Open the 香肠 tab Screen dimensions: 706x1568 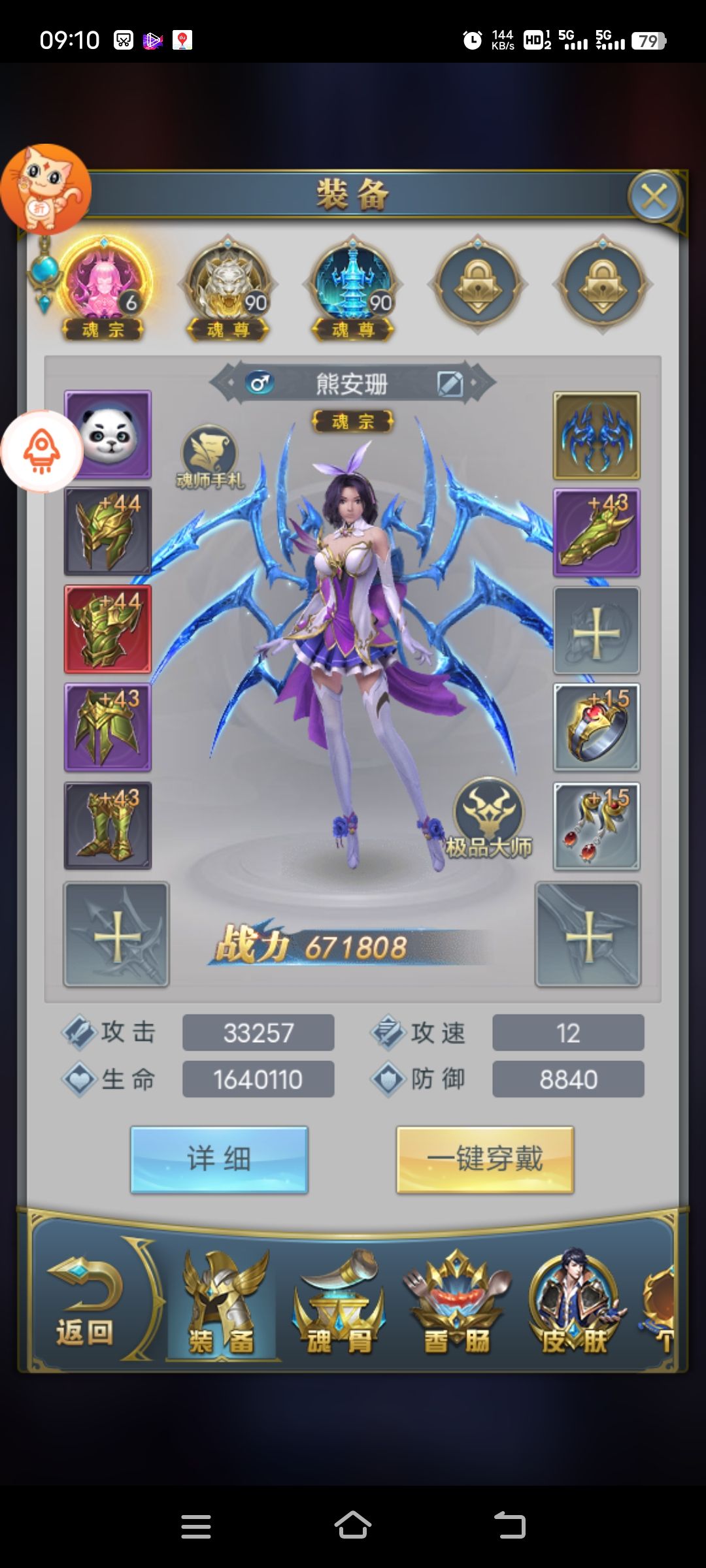pos(456,1303)
